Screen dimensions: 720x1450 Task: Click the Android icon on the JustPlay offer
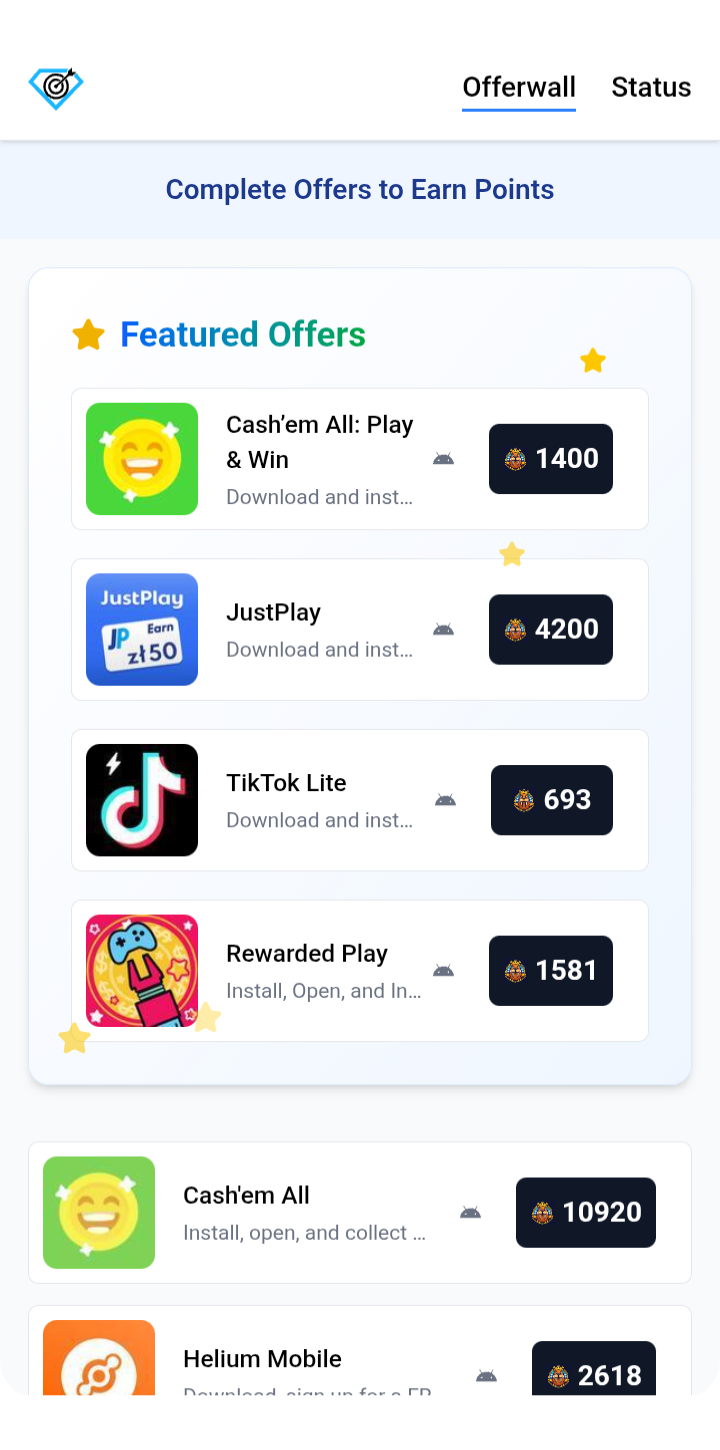click(445, 630)
